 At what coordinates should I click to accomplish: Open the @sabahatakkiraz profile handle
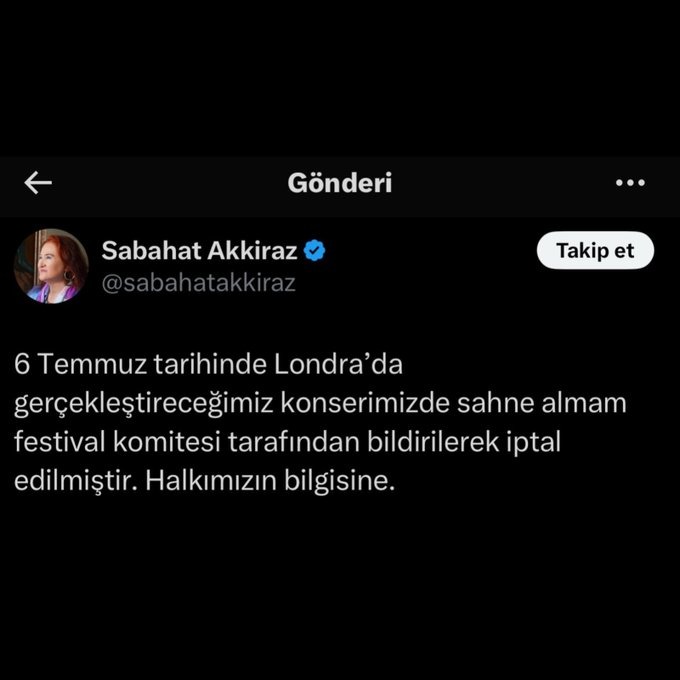click(198, 283)
